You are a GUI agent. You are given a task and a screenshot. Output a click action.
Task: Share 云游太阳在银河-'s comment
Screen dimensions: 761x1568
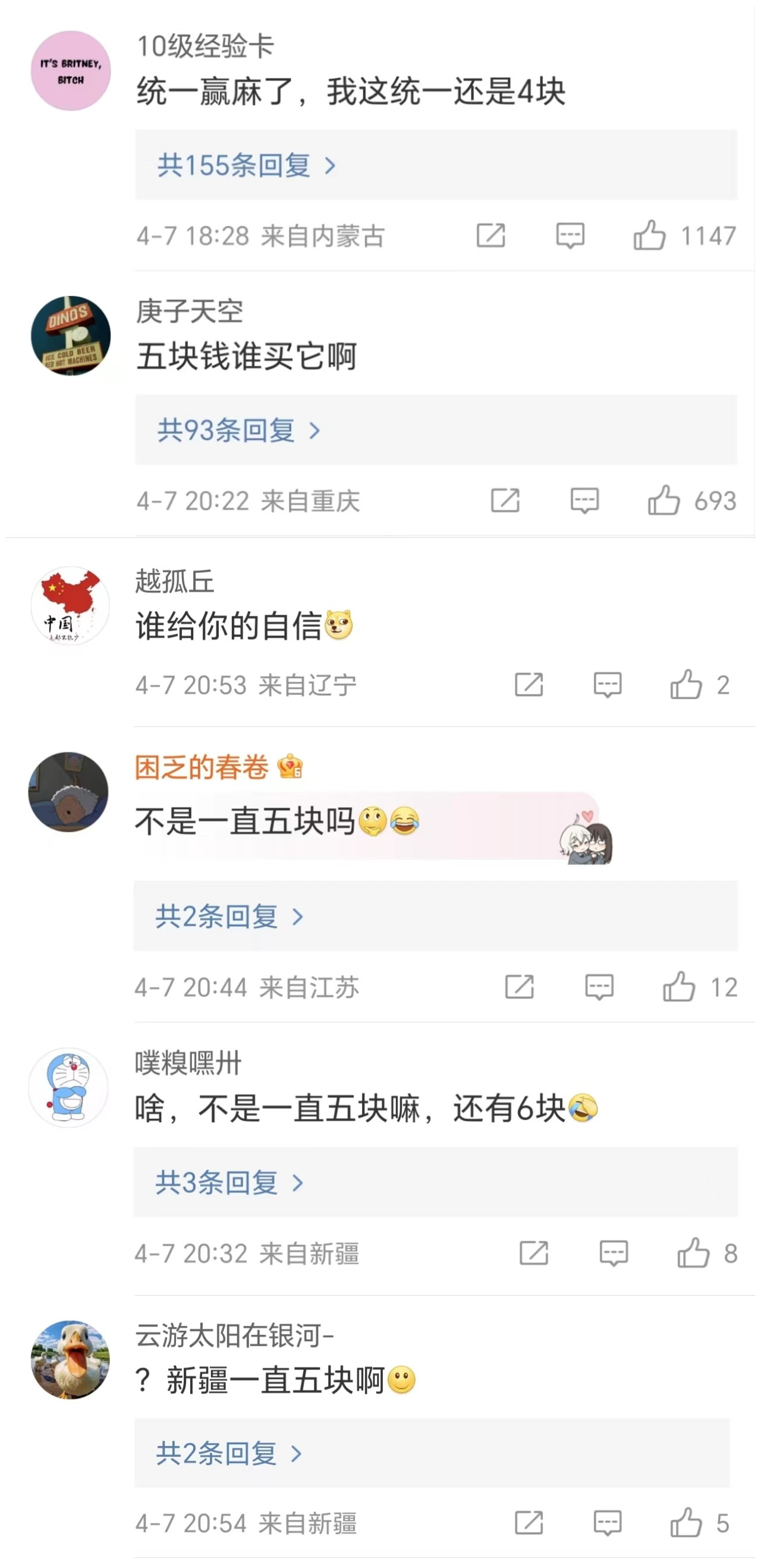tap(529, 1523)
